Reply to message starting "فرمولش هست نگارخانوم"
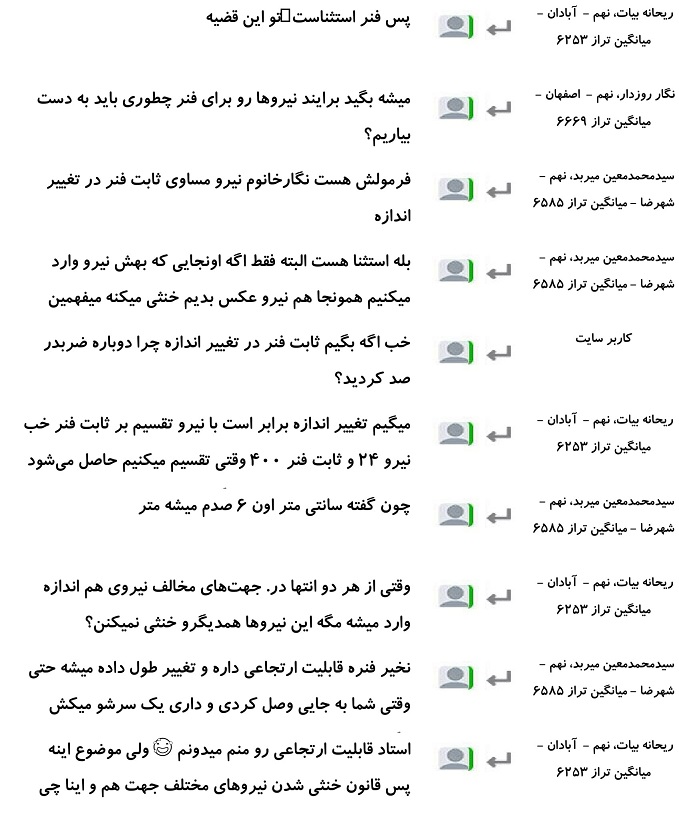 (x=497, y=189)
